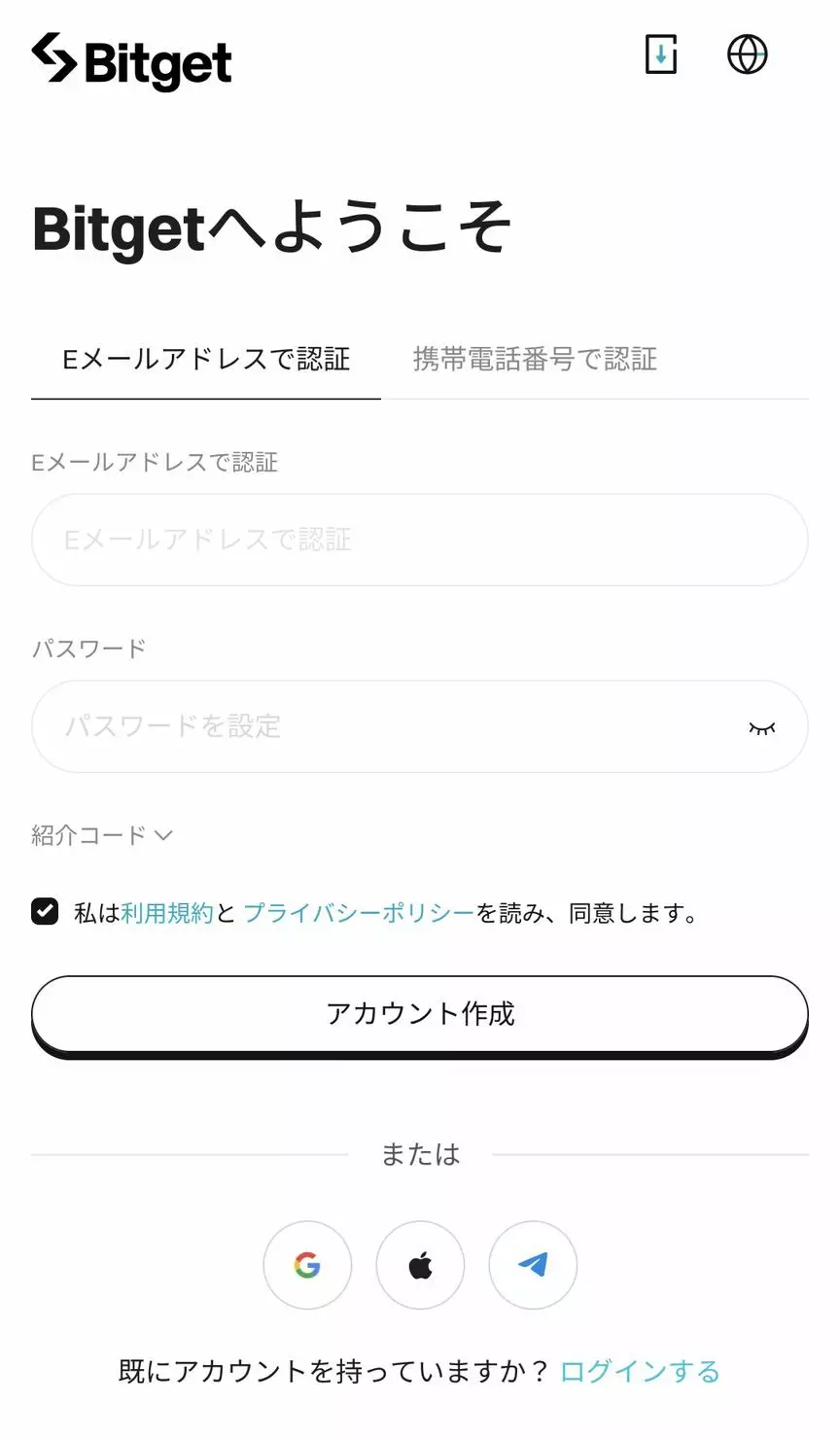Tap the アカウント作成 button
Viewport: 840px width, 1439px height.
click(420, 1015)
